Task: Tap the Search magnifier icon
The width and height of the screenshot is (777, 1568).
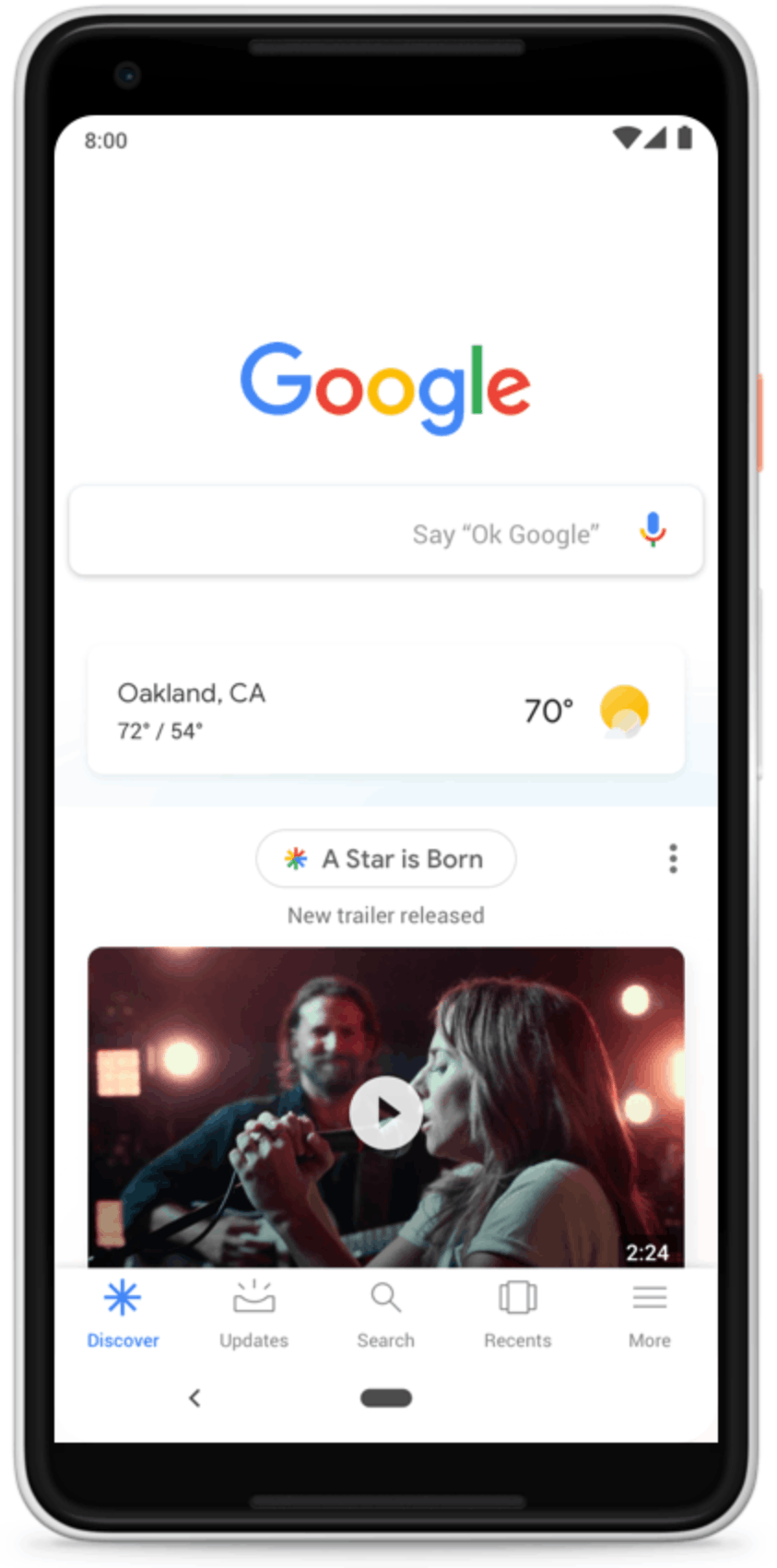Action: [x=385, y=1297]
